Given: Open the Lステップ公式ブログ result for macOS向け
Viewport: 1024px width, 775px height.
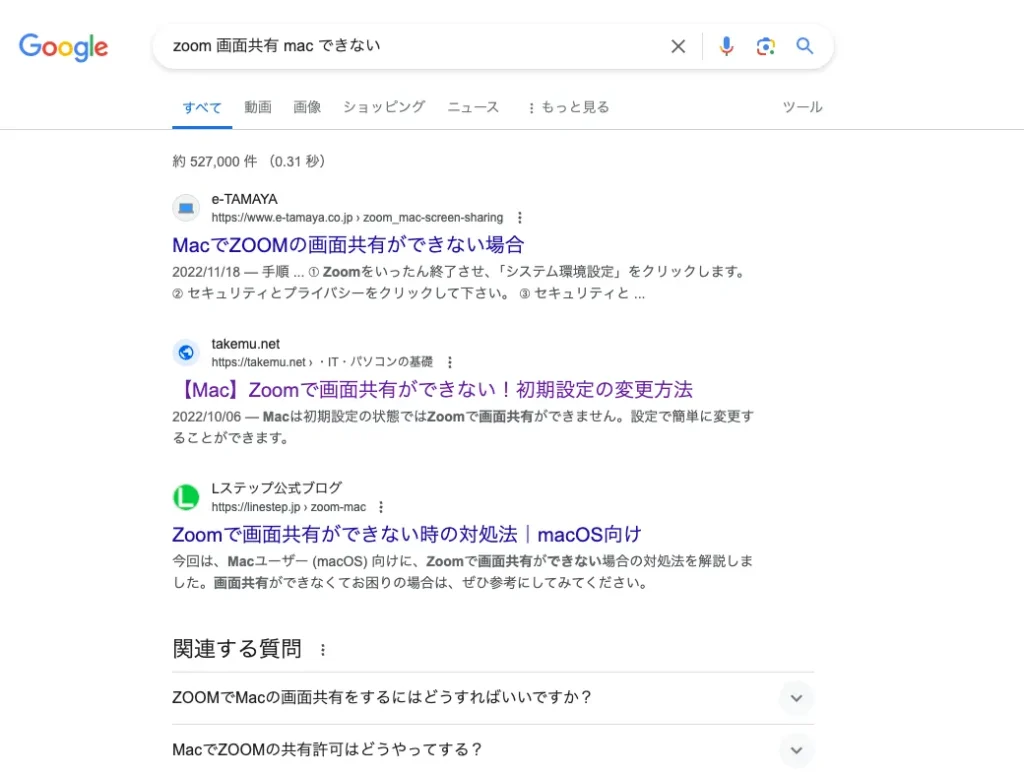Looking at the screenshot, I should 406,533.
